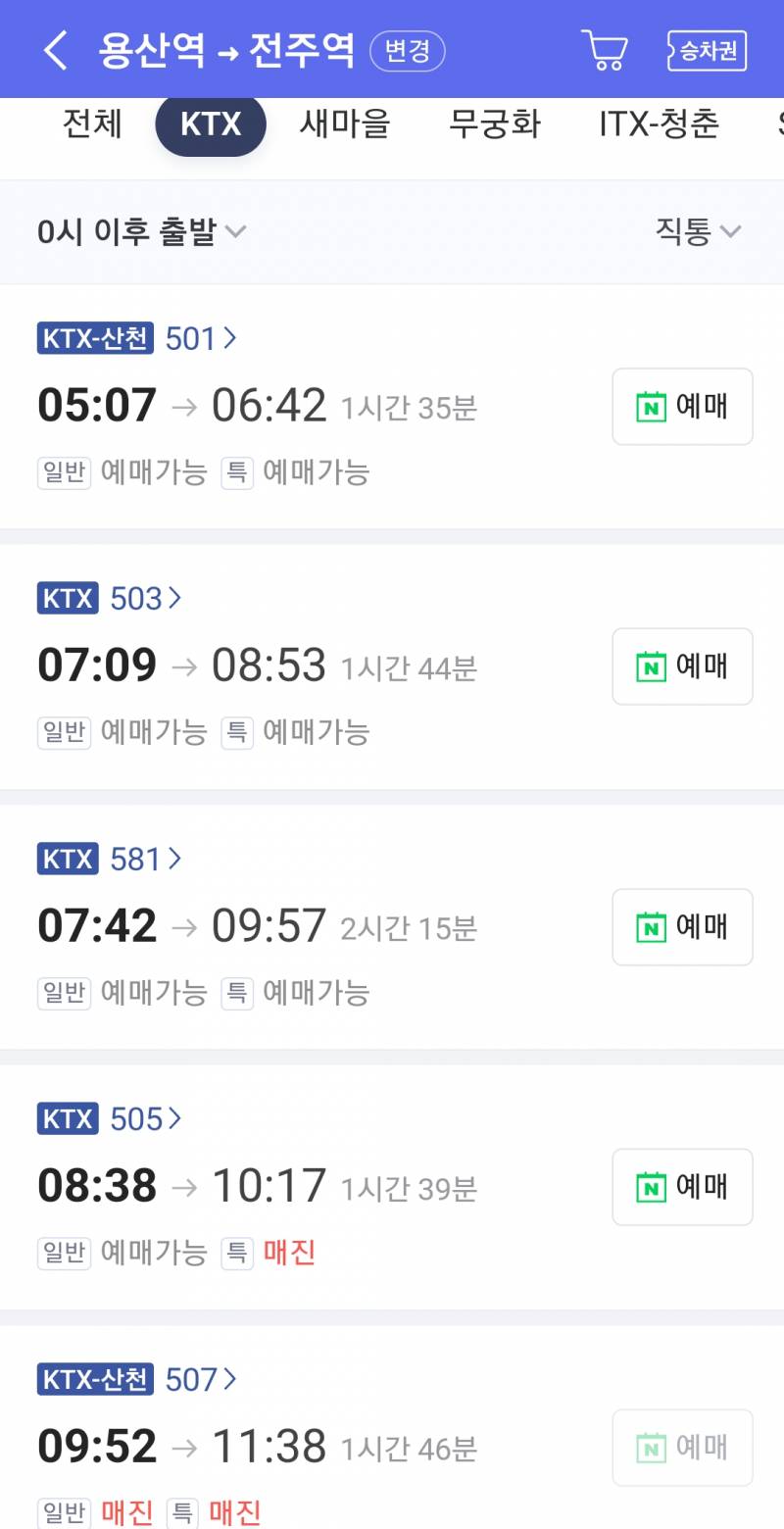
Task: Click the back arrow in the header
Action: point(56,49)
